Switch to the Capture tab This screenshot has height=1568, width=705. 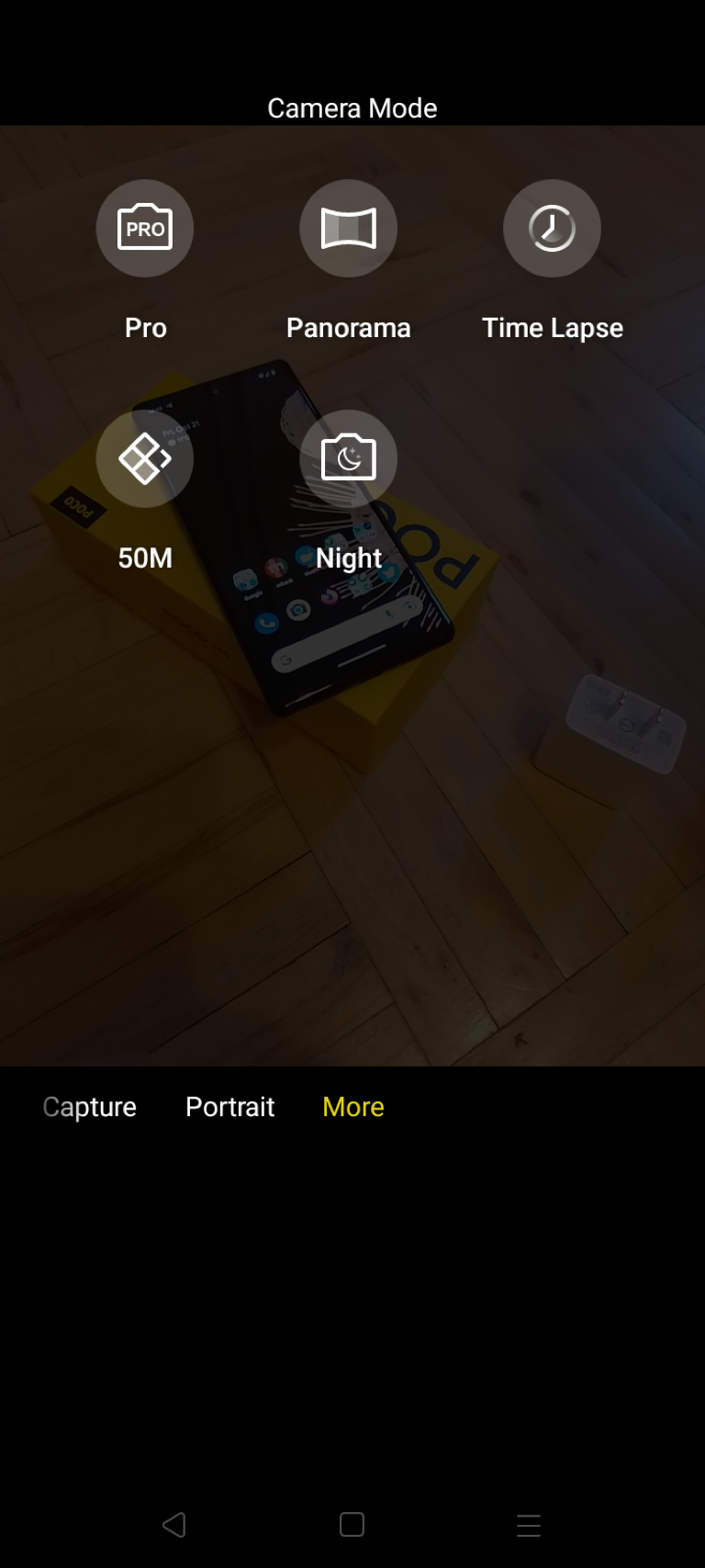point(90,1107)
